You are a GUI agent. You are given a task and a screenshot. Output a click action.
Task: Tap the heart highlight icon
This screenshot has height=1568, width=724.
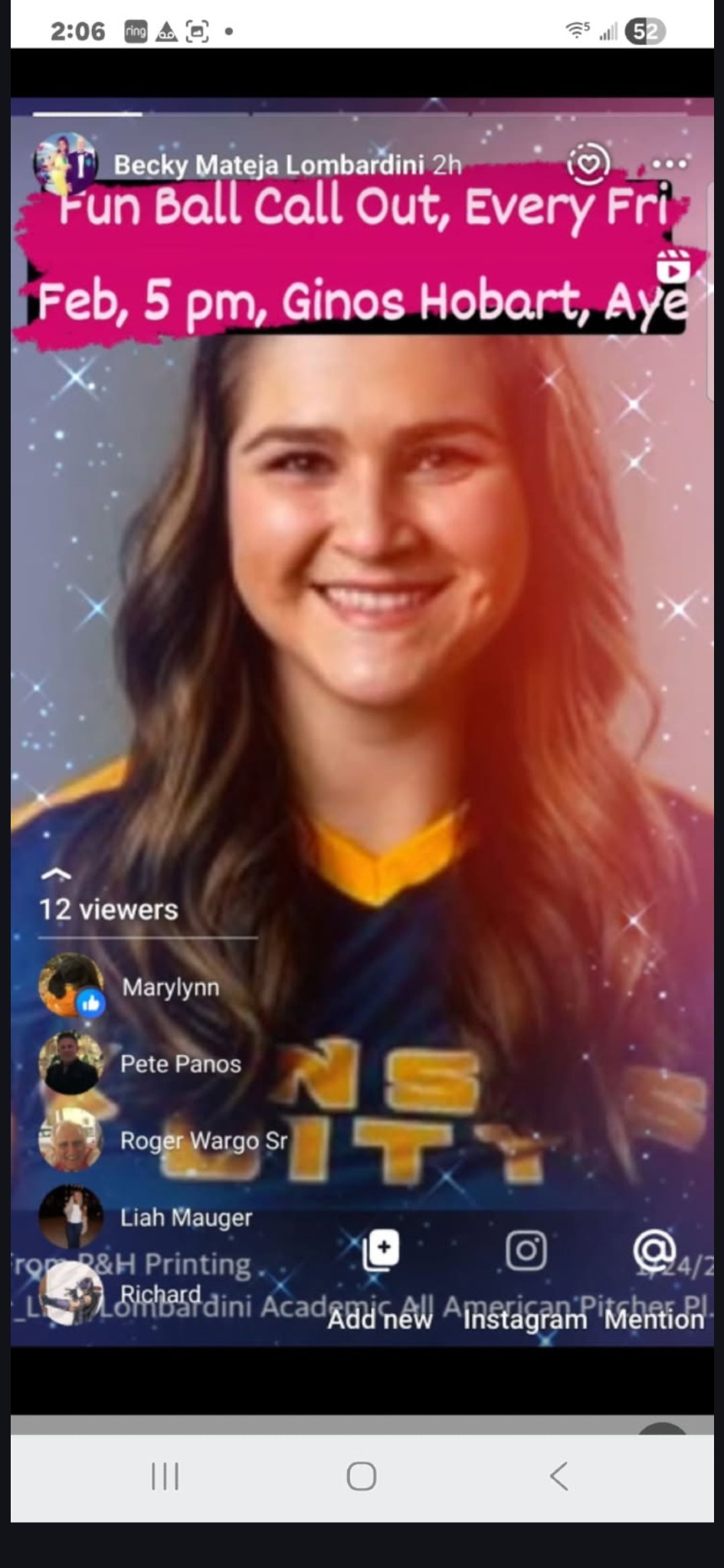pos(588,164)
